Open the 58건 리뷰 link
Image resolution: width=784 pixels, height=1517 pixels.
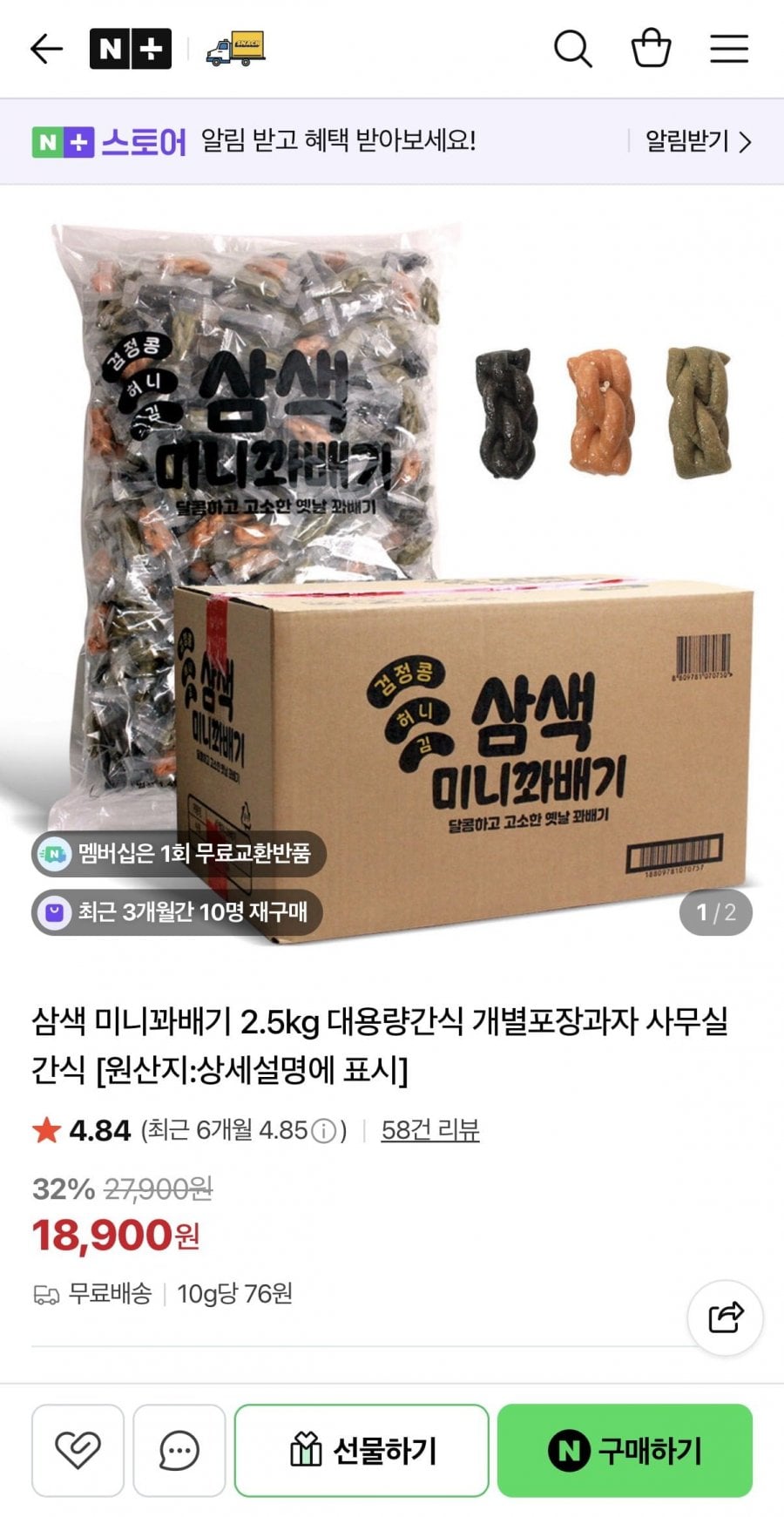(x=430, y=1130)
